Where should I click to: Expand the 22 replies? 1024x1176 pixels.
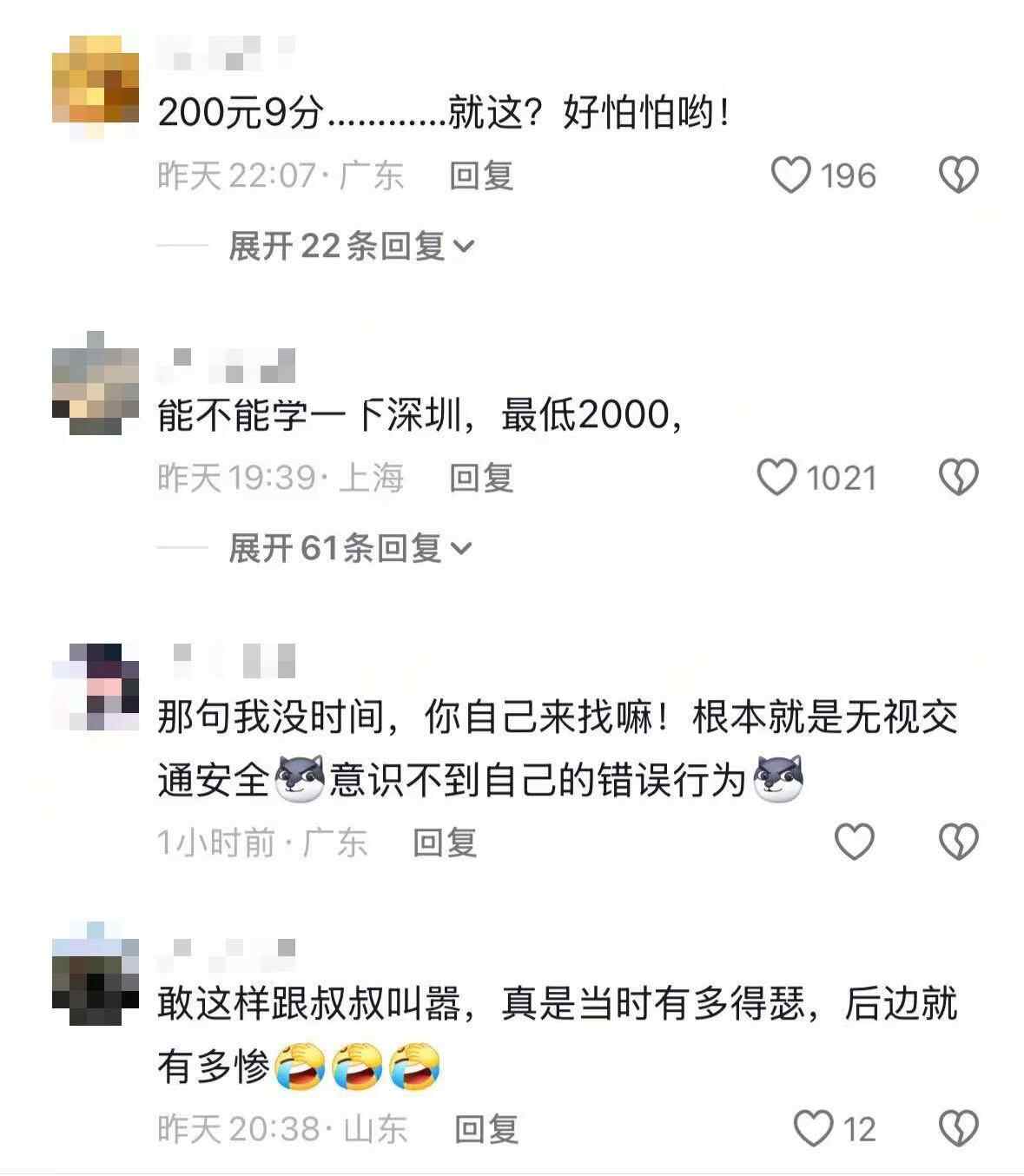[351, 247]
